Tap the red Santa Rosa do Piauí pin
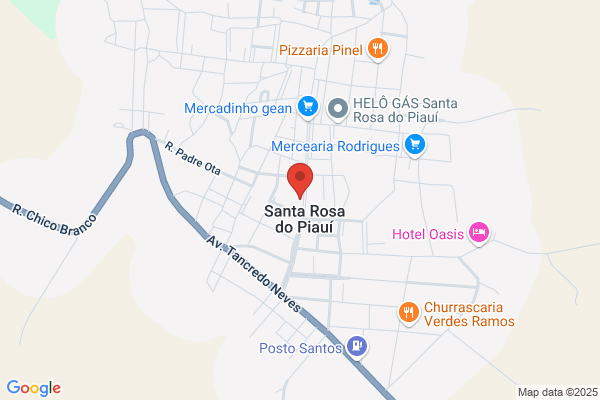 [300, 181]
